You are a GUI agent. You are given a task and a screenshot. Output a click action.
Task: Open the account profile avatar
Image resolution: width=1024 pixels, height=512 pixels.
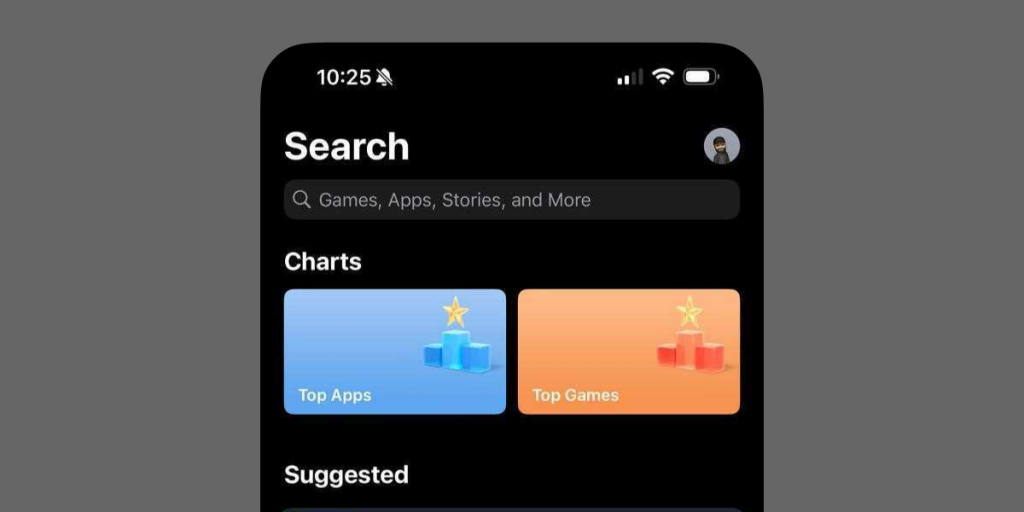point(721,146)
